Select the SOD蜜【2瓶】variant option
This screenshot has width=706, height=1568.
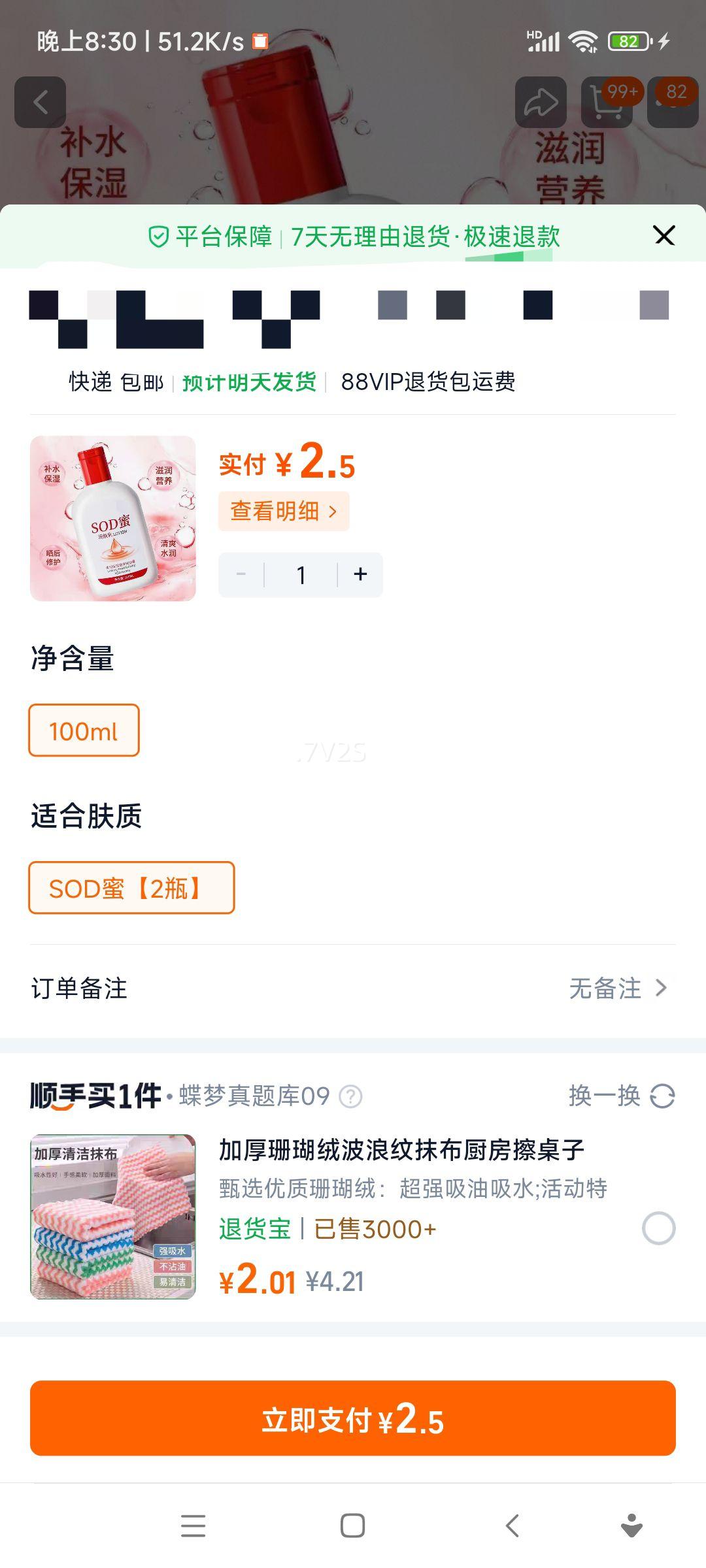(131, 888)
